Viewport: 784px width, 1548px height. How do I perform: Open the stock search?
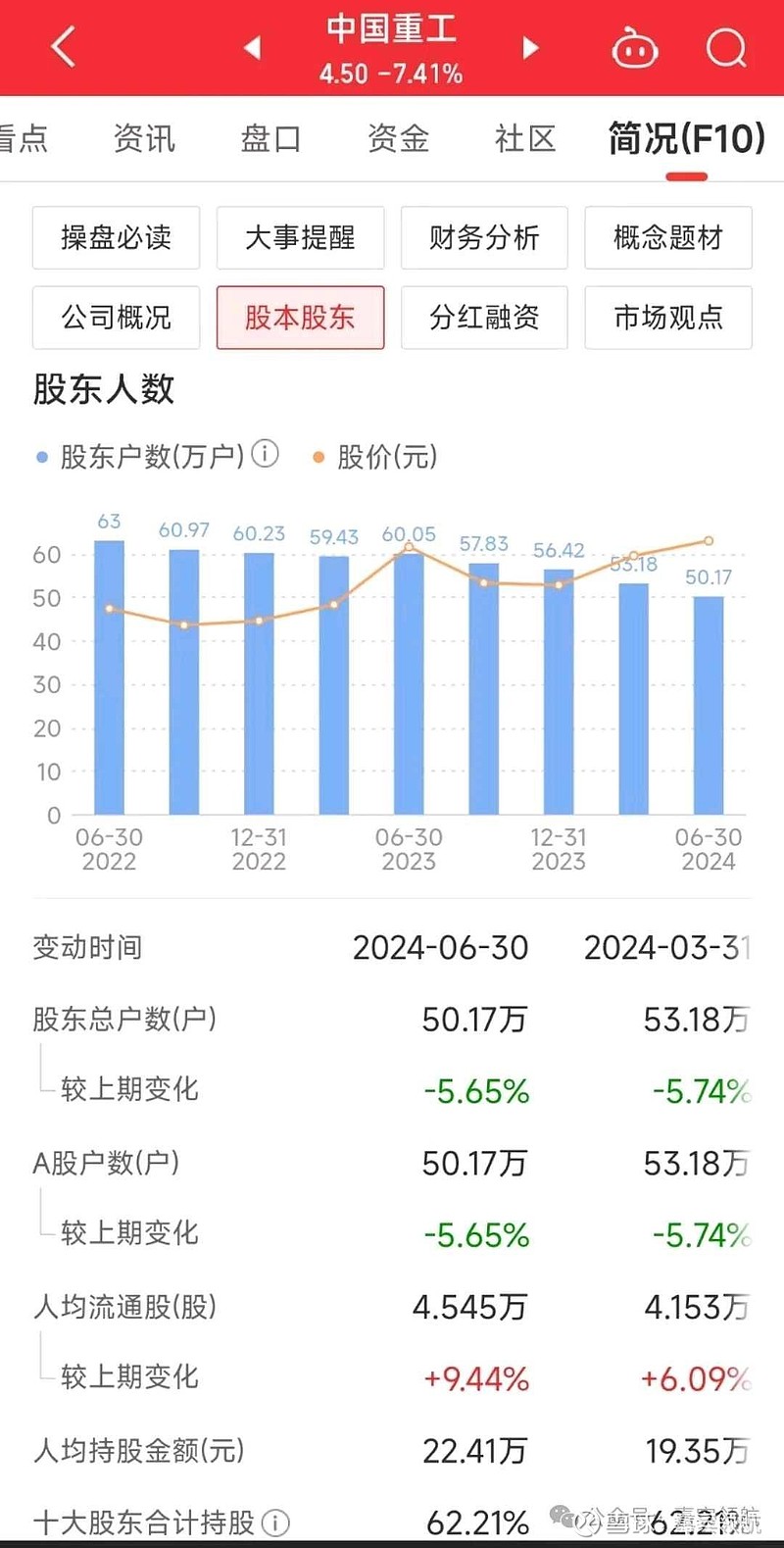pyautogui.click(x=726, y=46)
